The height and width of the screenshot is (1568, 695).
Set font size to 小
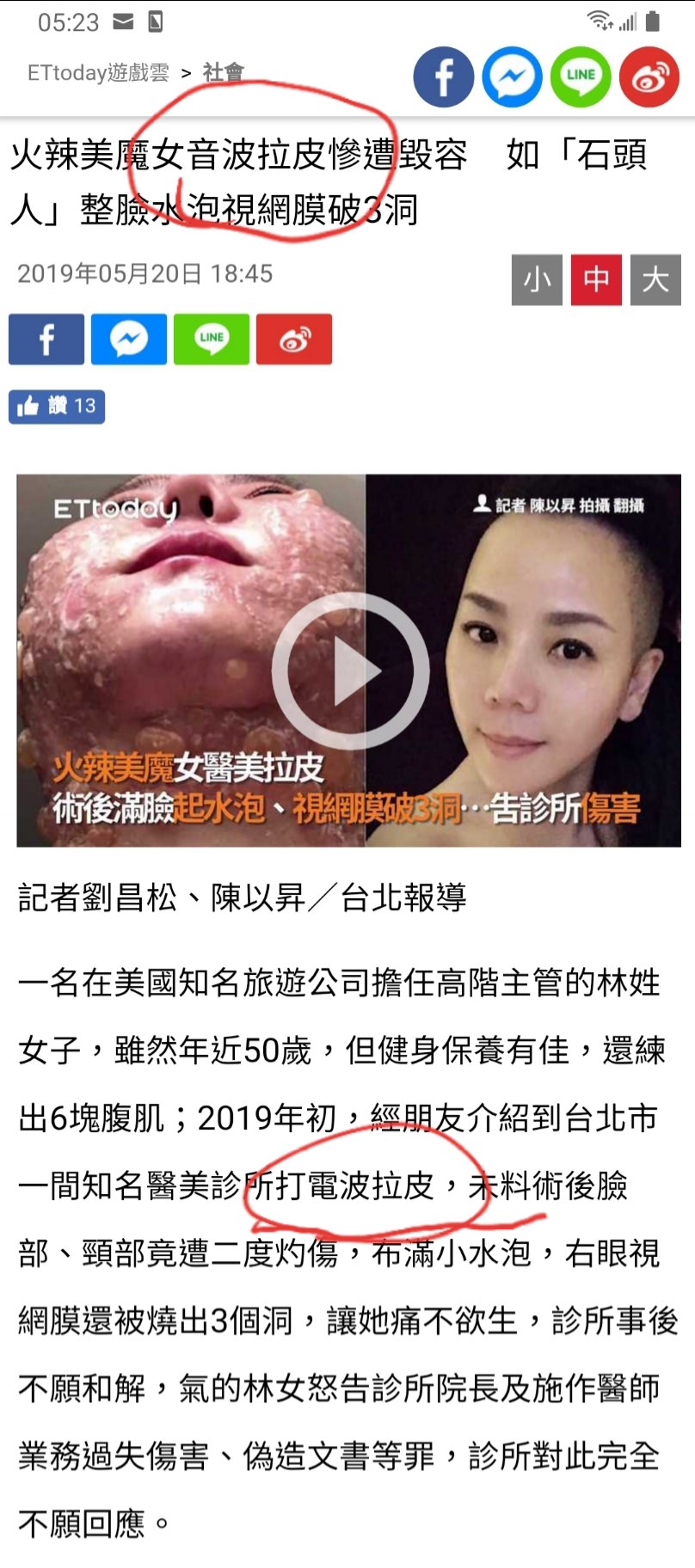[537, 279]
